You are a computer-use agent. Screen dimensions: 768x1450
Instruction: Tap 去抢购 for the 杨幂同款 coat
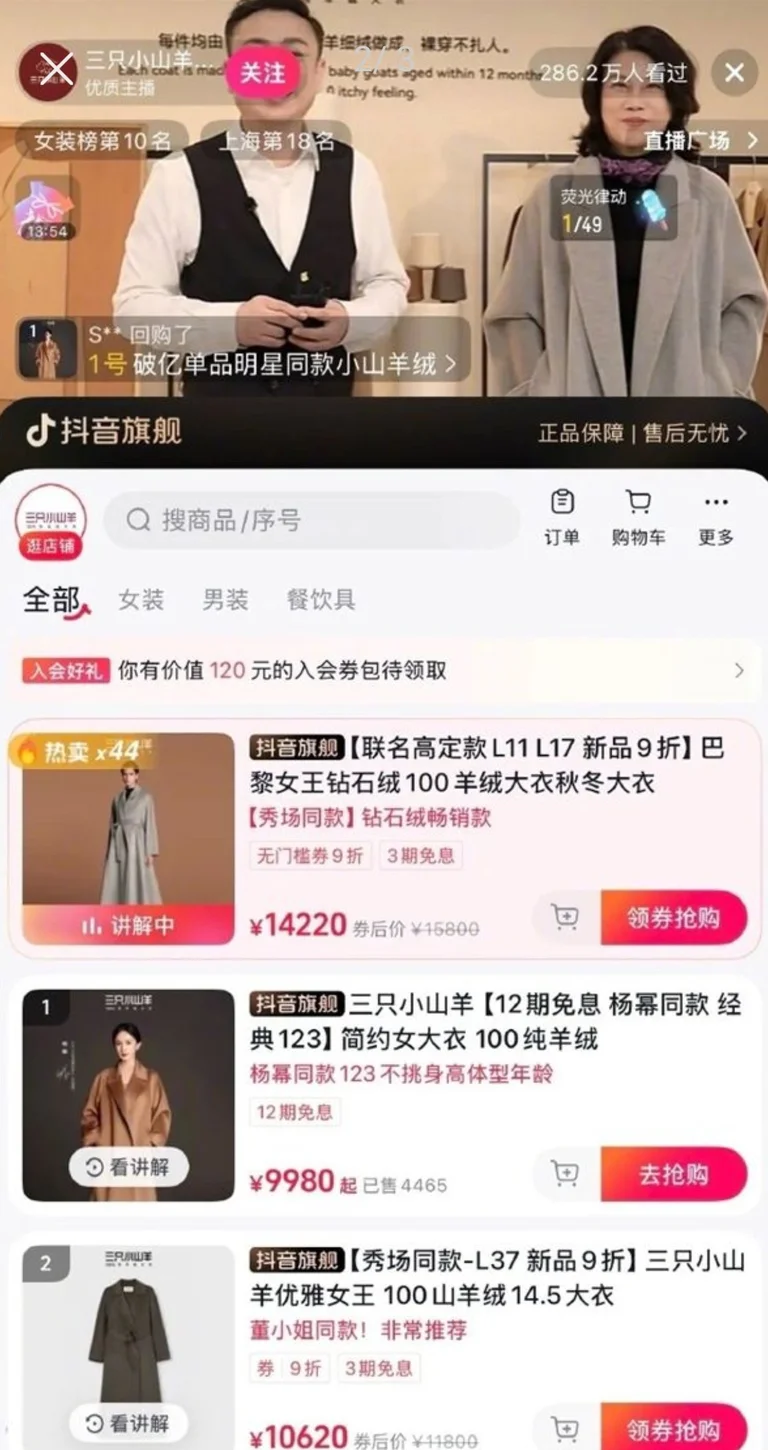pos(673,1174)
